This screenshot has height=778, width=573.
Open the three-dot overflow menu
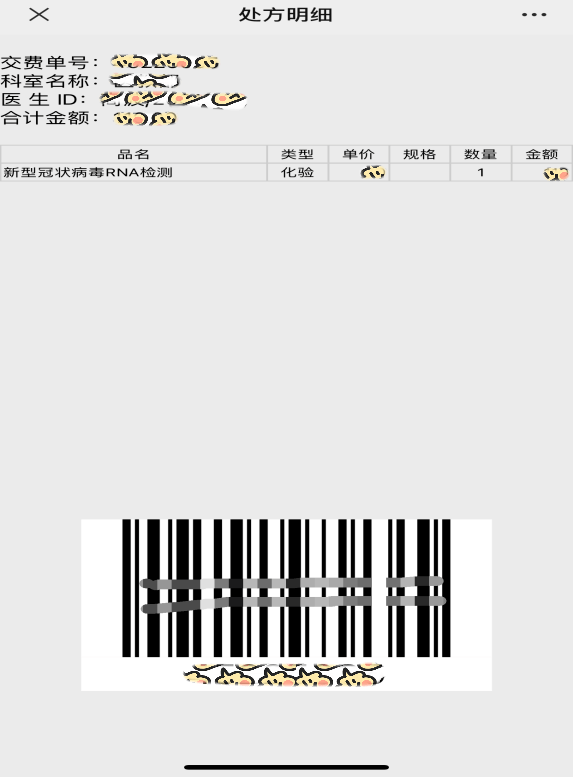coord(534,15)
